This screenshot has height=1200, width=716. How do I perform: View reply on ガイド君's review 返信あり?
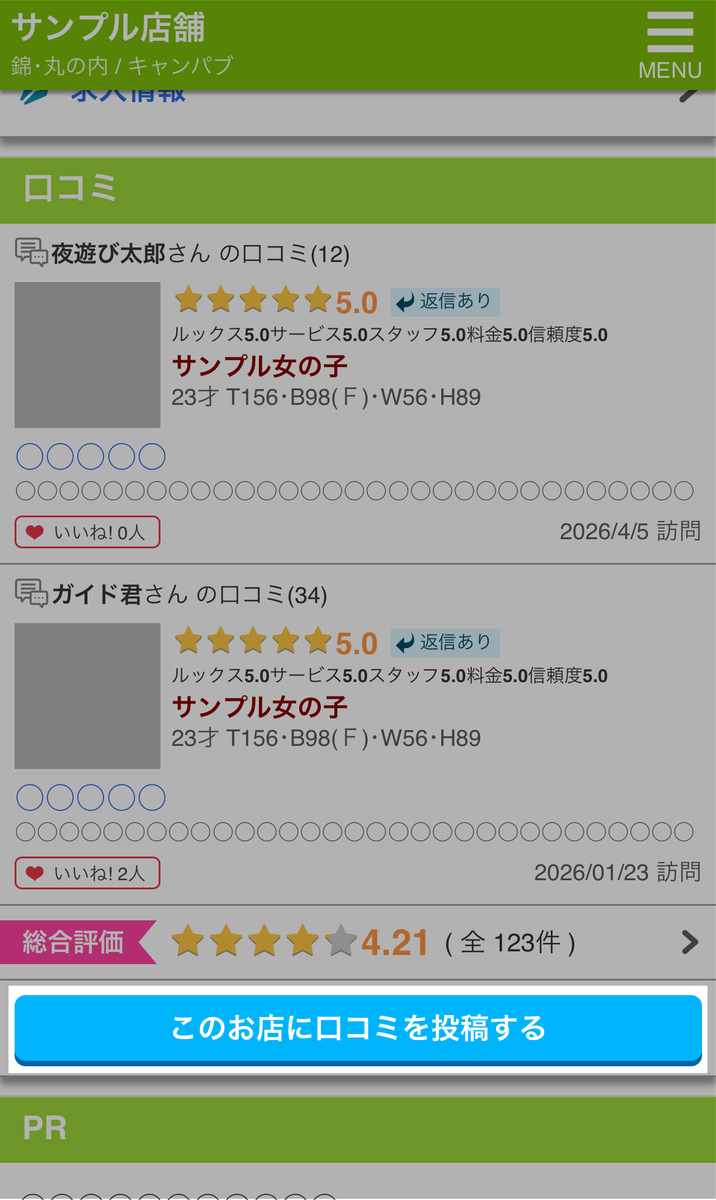tap(445, 643)
